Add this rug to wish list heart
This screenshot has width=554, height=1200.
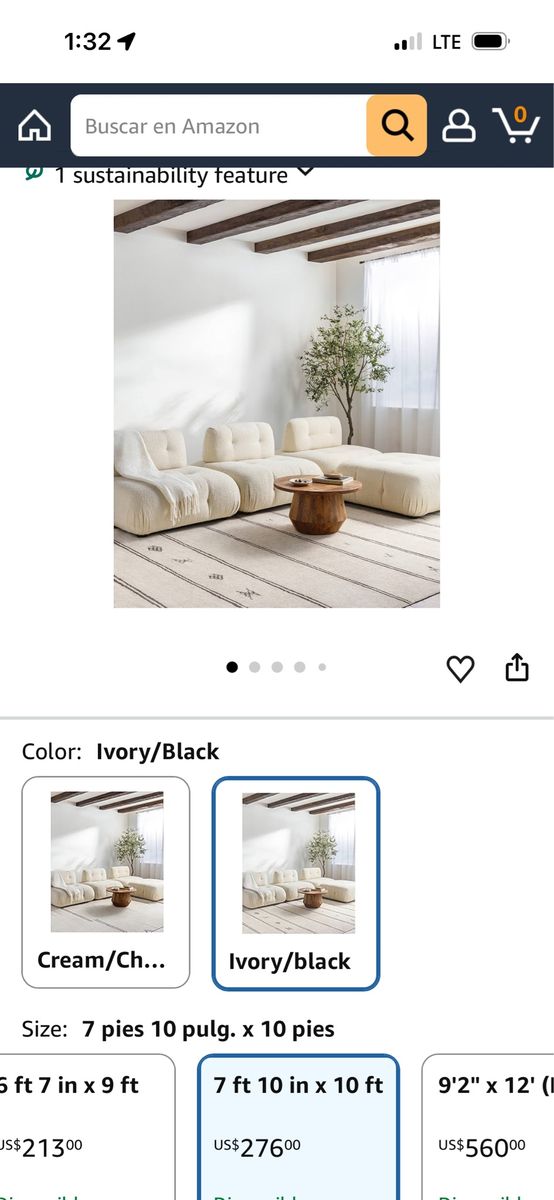[460, 668]
